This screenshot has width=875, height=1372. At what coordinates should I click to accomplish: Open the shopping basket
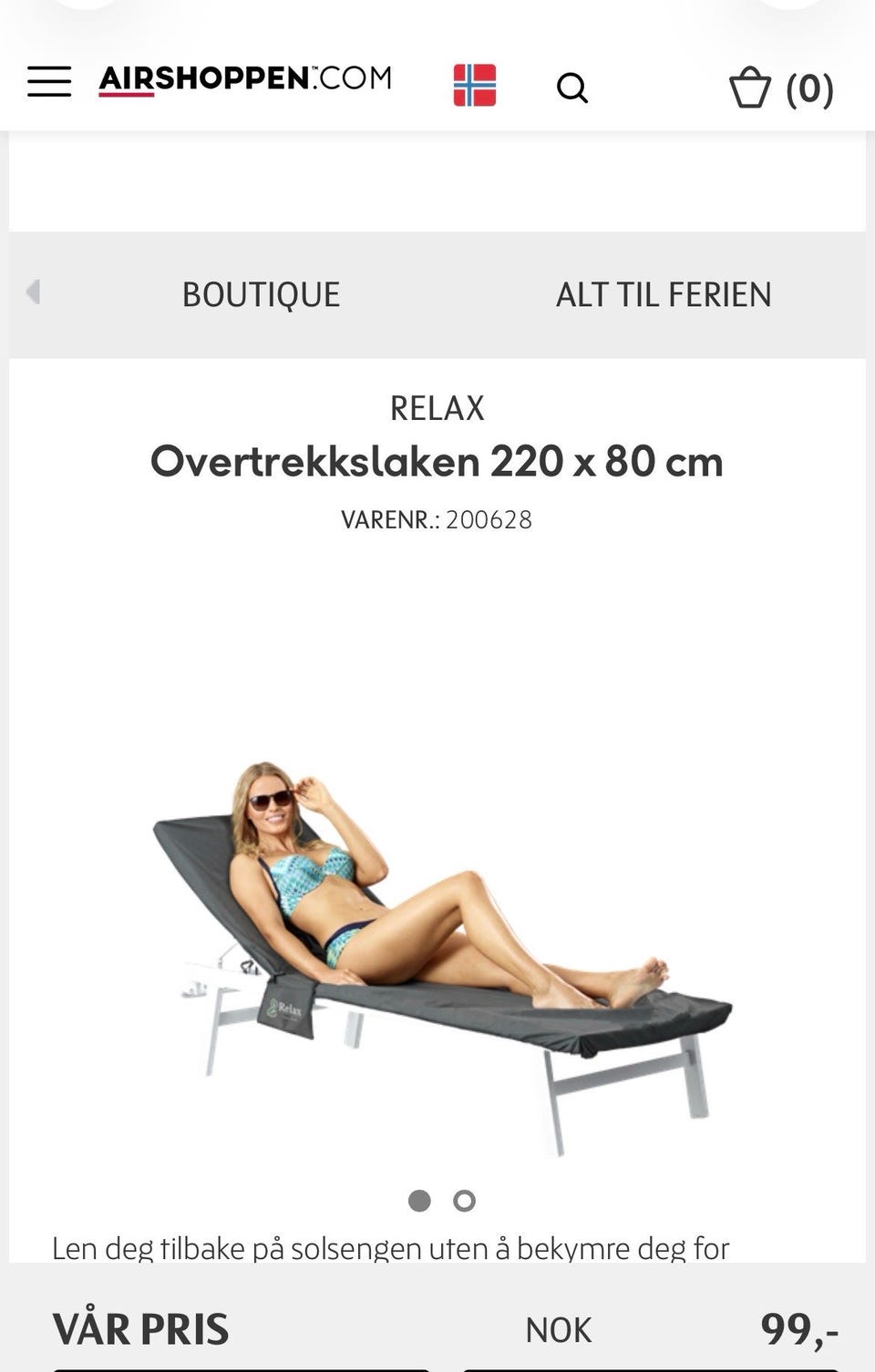pyautogui.click(x=751, y=88)
